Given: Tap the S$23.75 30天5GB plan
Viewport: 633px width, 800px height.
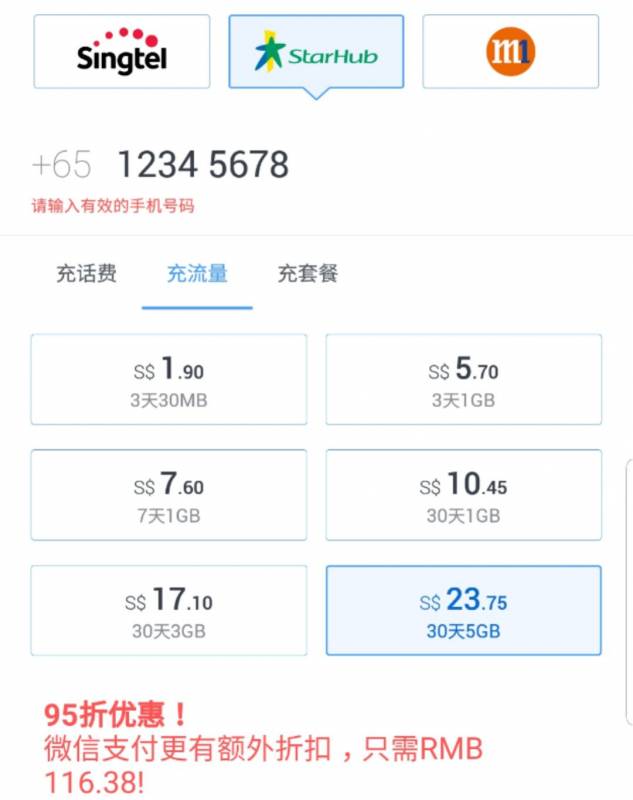Looking at the screenshot, I should 463,610.
